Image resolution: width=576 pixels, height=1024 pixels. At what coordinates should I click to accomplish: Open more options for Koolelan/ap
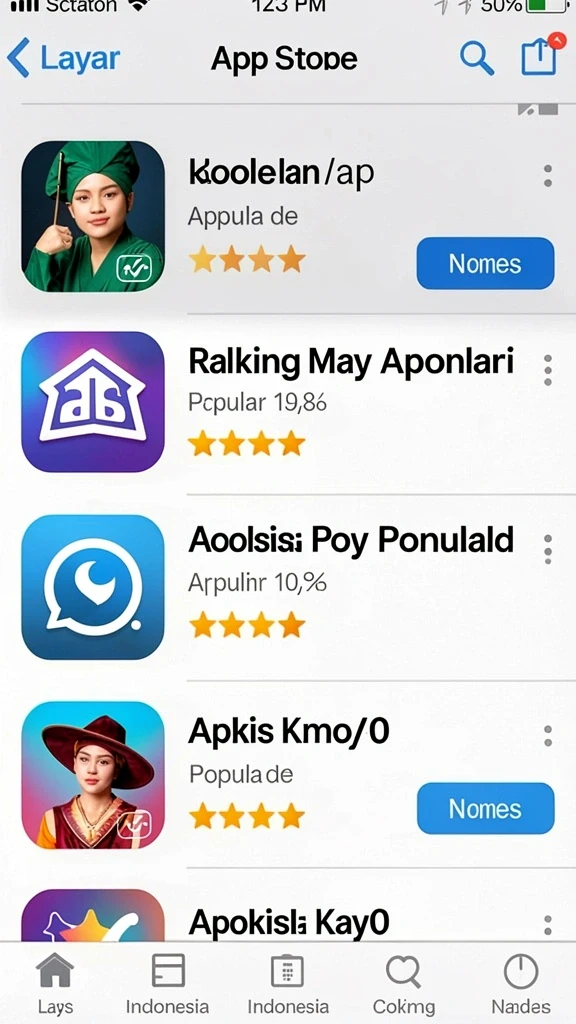(547, 176)
